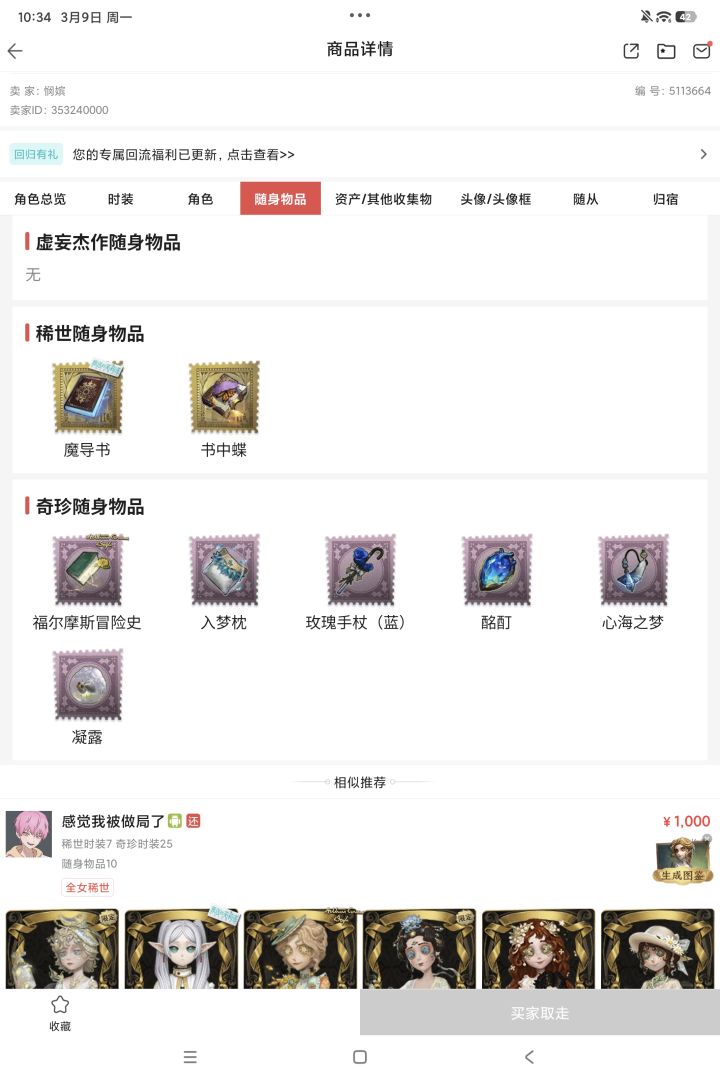
Task: Click the 入梦枕 item stamp
Action: coord(223,569)
